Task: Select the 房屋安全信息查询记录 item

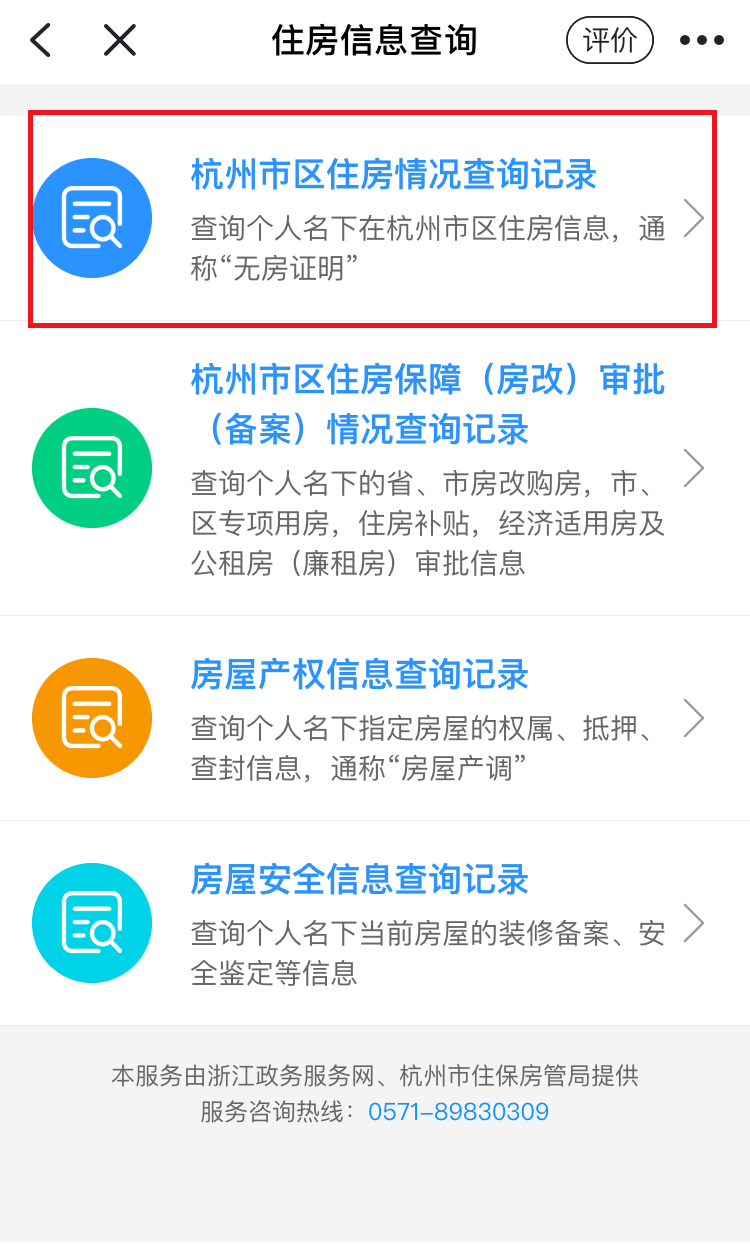Action: click(x=375, y=923)
